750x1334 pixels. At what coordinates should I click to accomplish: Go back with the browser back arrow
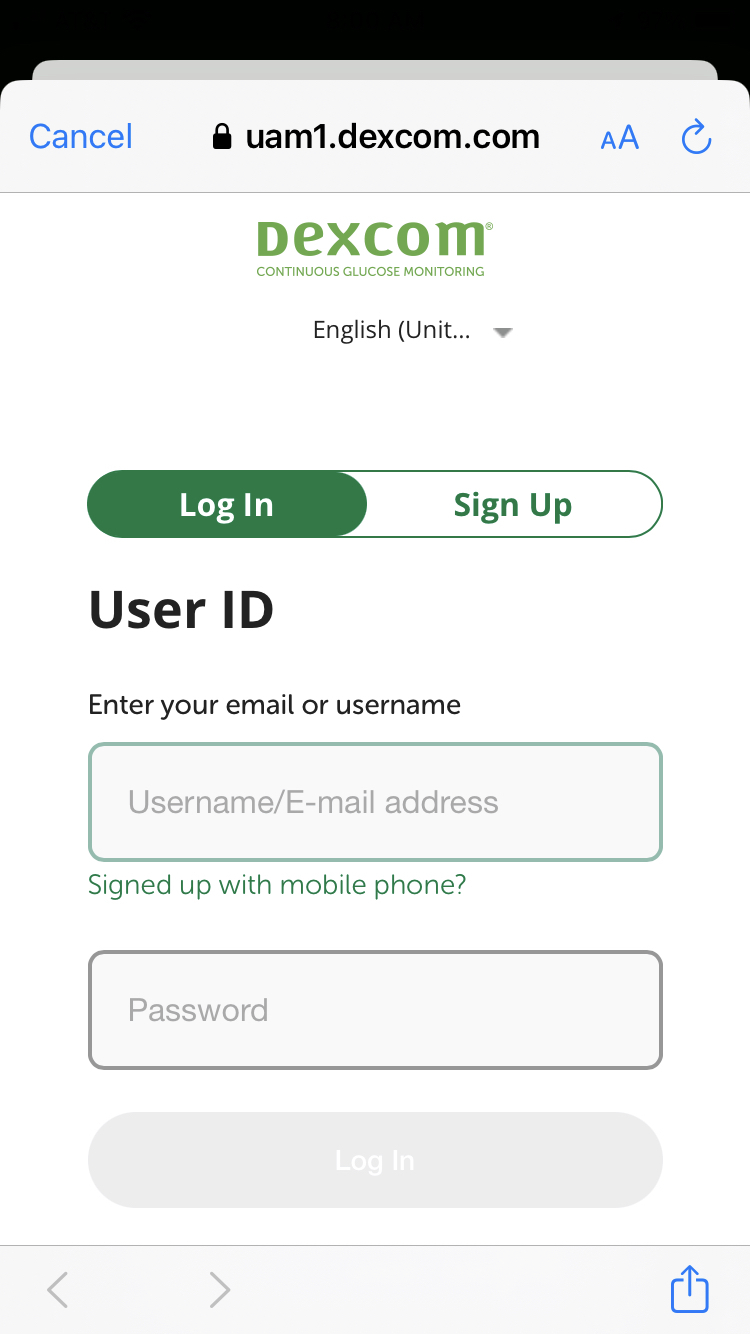58,1290
